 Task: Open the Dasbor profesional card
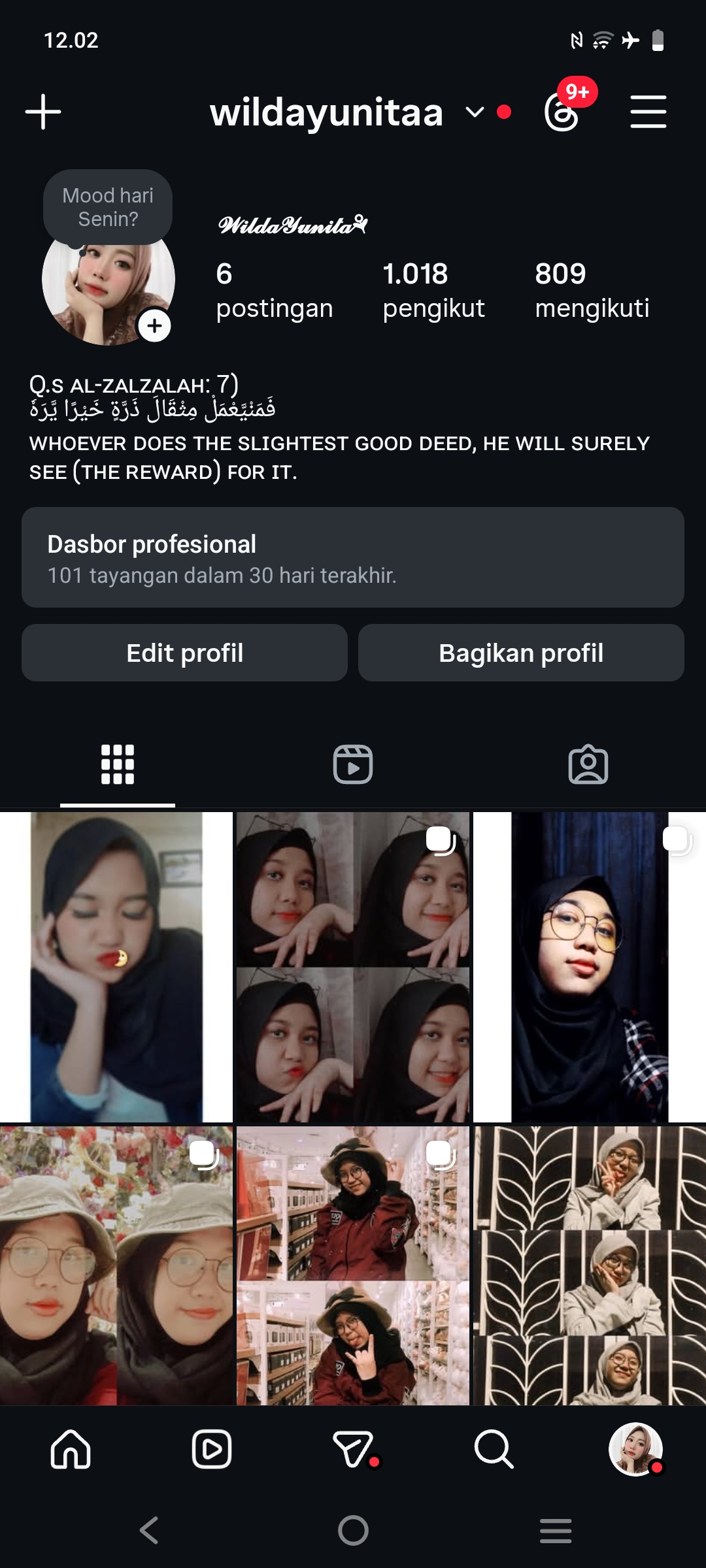353,557
